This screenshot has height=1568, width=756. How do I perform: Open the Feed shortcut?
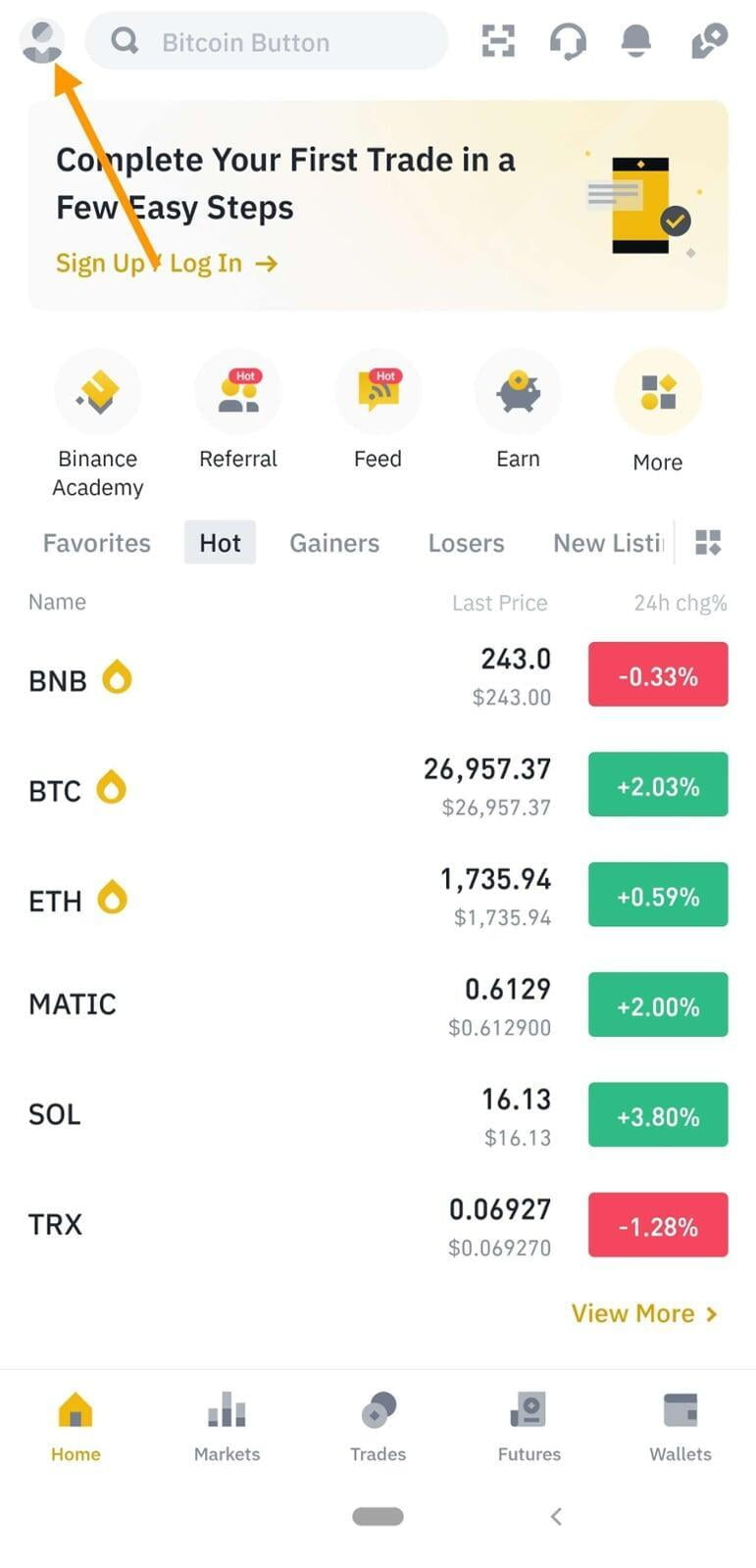pos(378,391)
